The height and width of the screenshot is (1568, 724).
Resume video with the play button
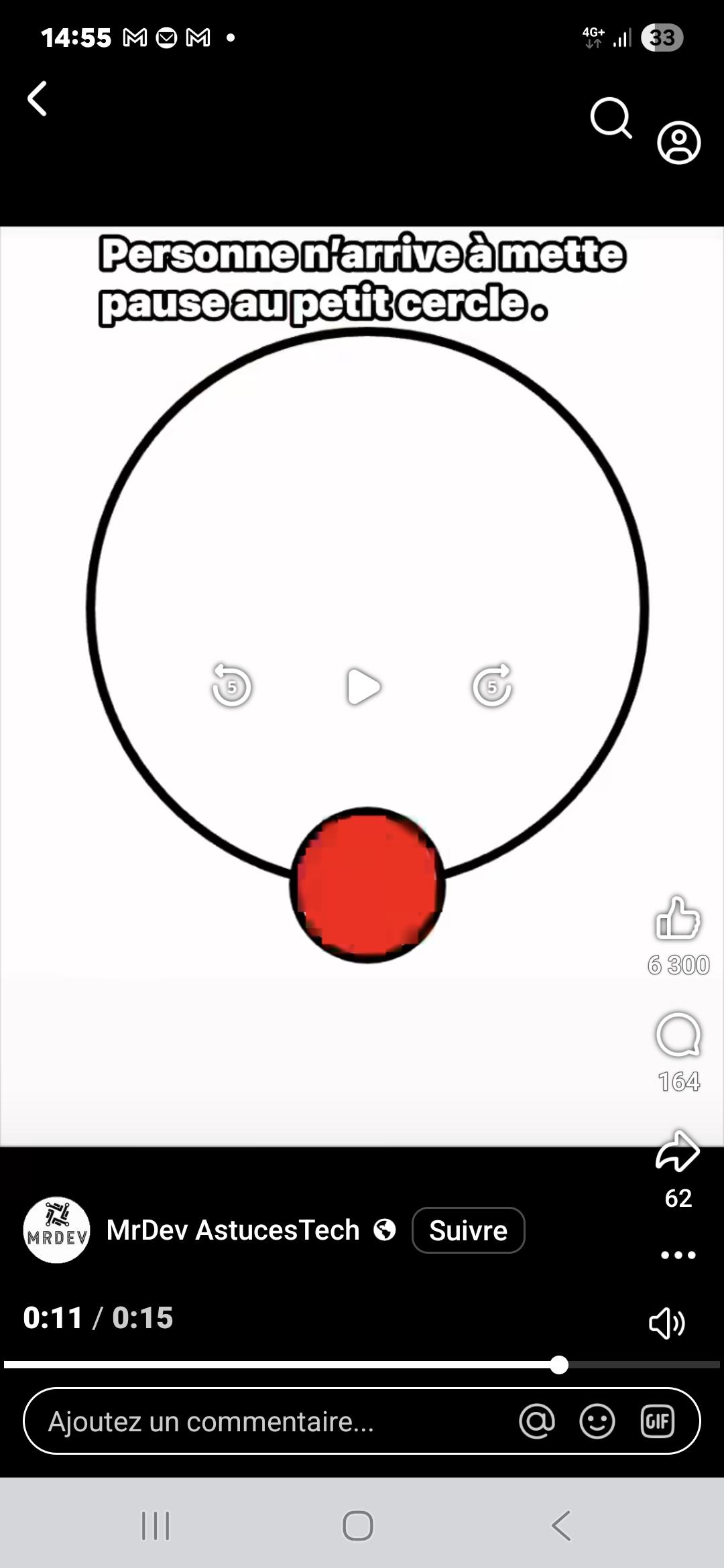pyautogui.click(x=363, y=687)
